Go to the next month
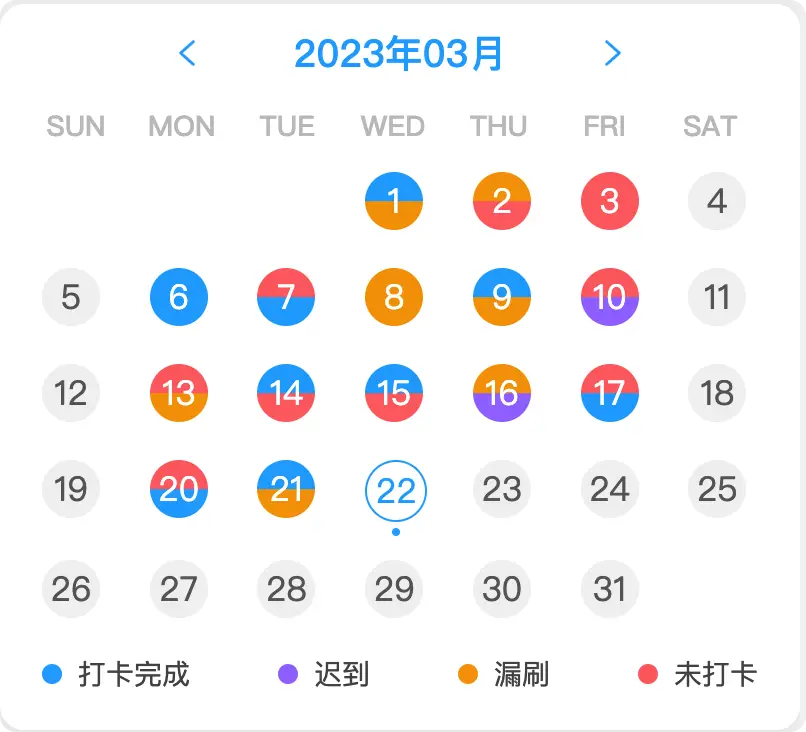Screen dimensions: 806x732 pos(613,53)
